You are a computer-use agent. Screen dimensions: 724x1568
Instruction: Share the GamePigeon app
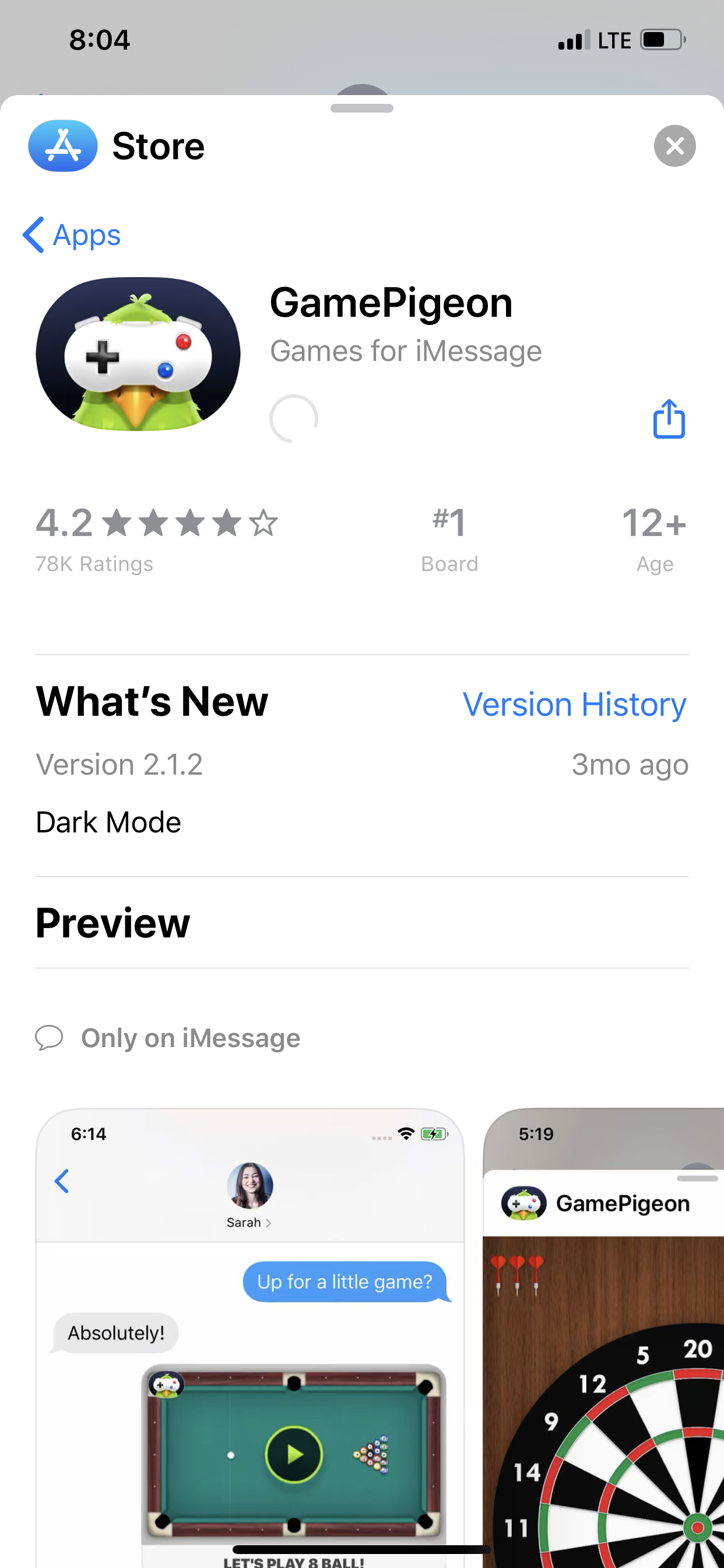point(669,419)
